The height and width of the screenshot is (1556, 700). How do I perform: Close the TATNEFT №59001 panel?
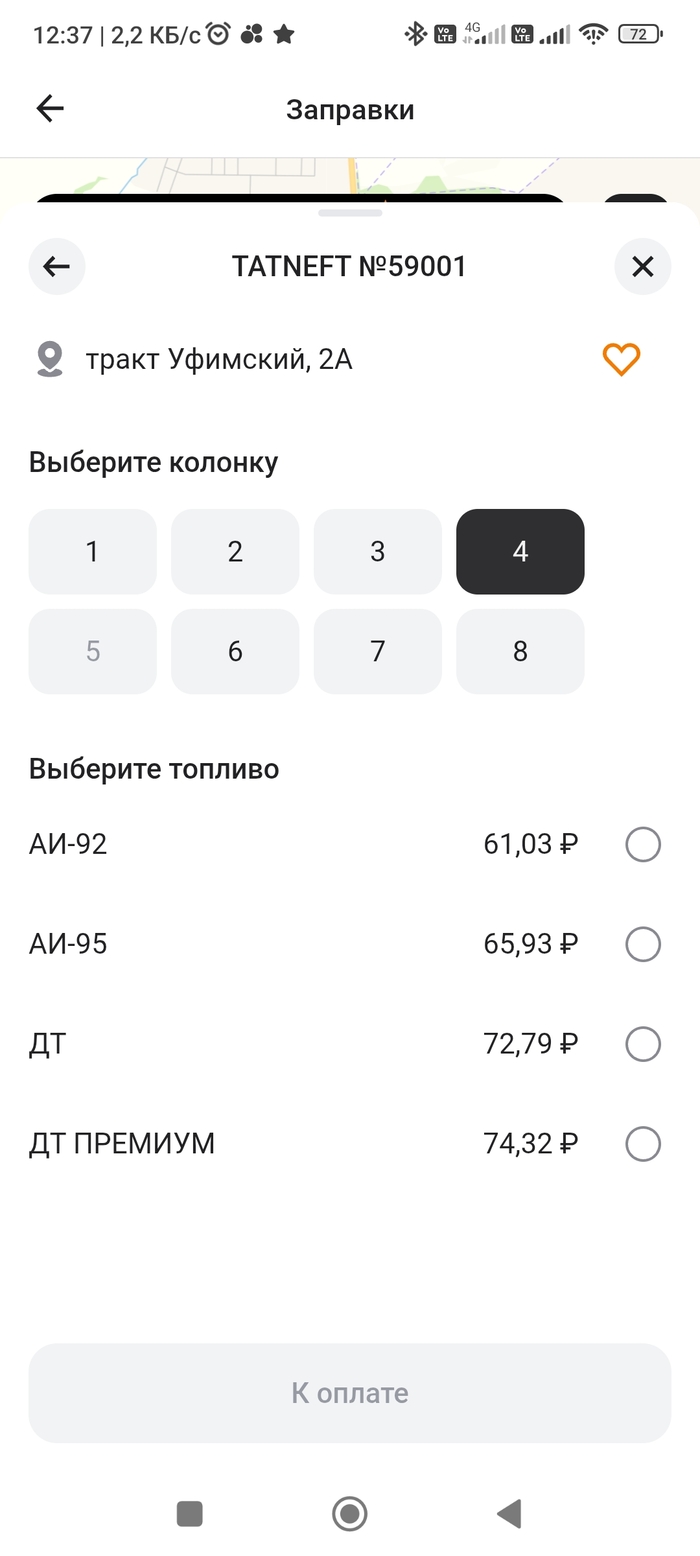(x=642, y=266)
